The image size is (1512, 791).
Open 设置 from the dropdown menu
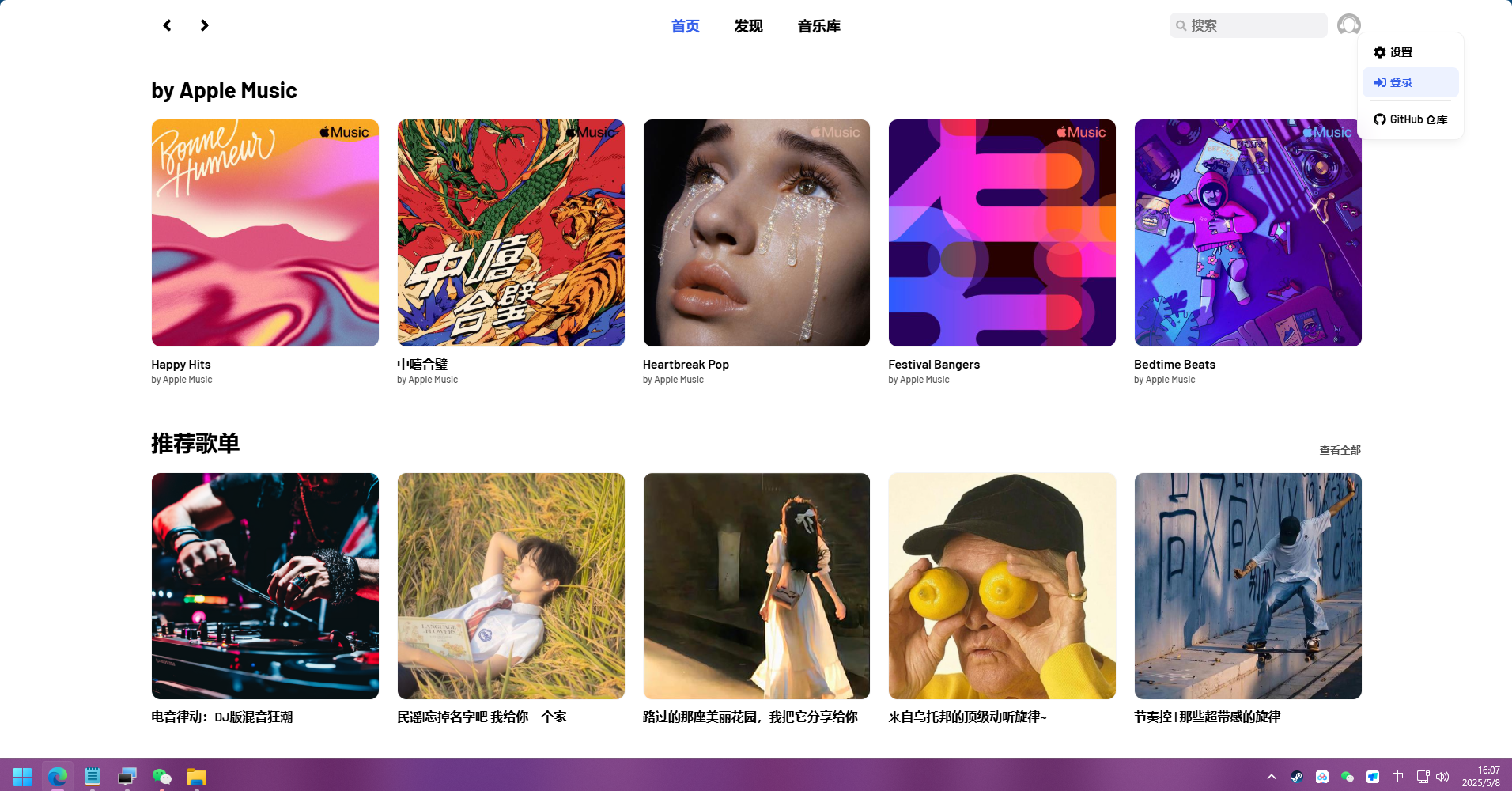tap(1400, 52)
